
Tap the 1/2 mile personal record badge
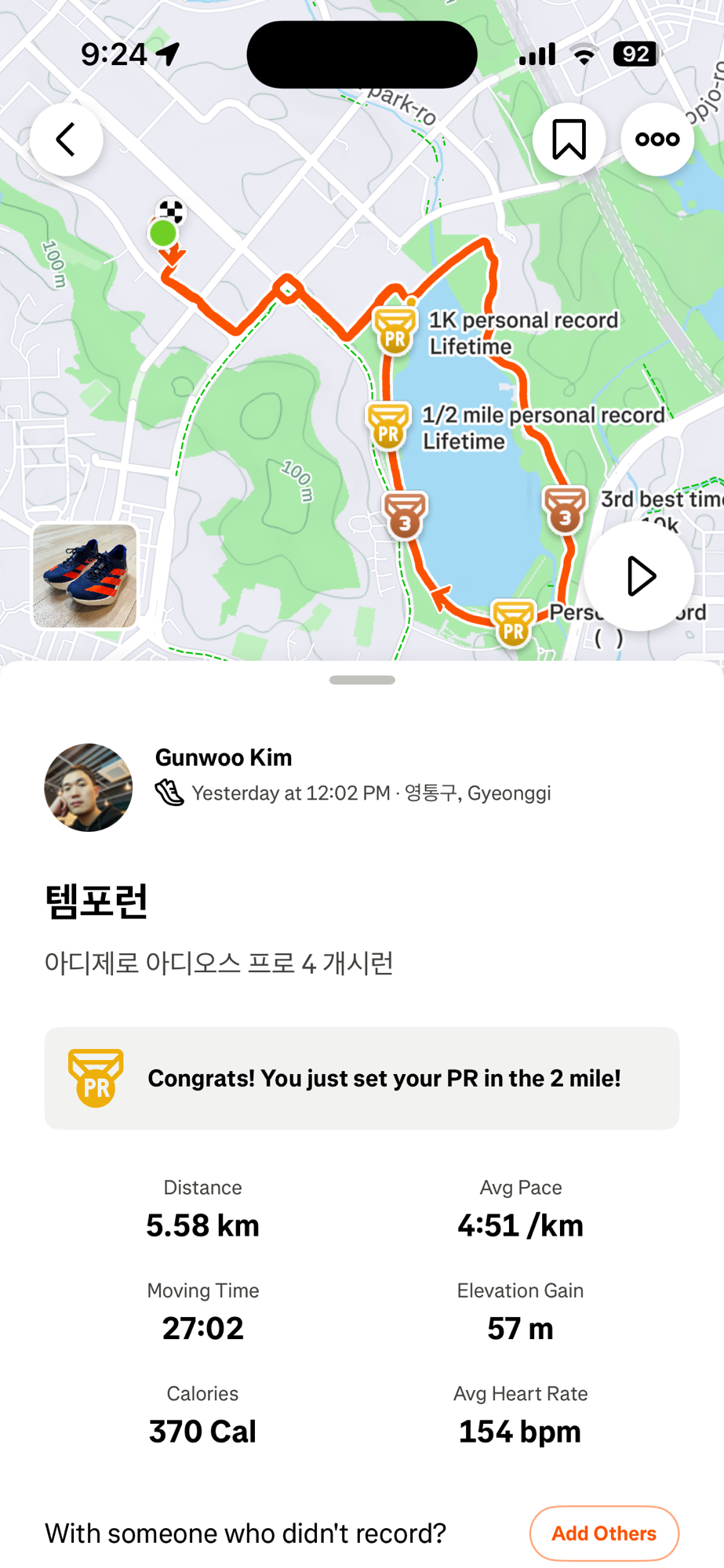click(388, 426)
